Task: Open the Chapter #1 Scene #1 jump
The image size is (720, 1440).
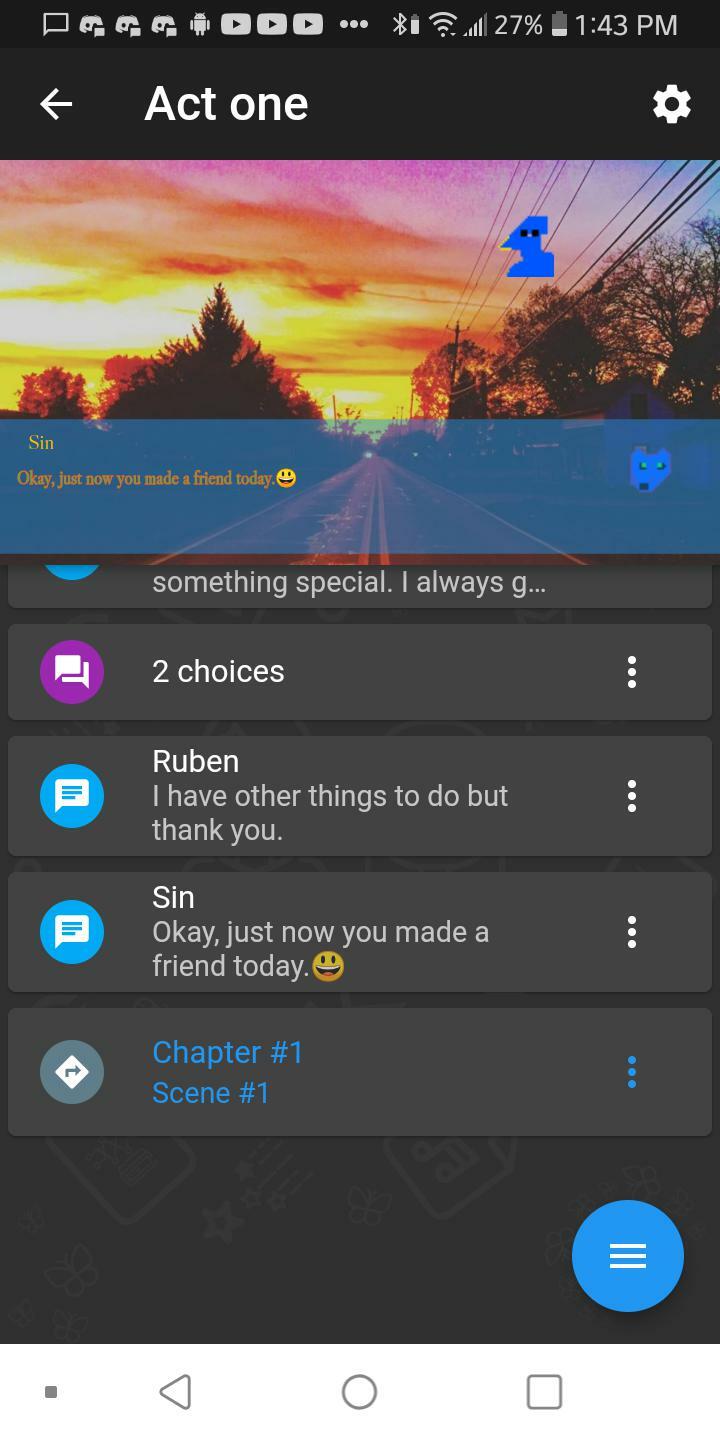Action: pyautogui.click(x=330, y=1072)
